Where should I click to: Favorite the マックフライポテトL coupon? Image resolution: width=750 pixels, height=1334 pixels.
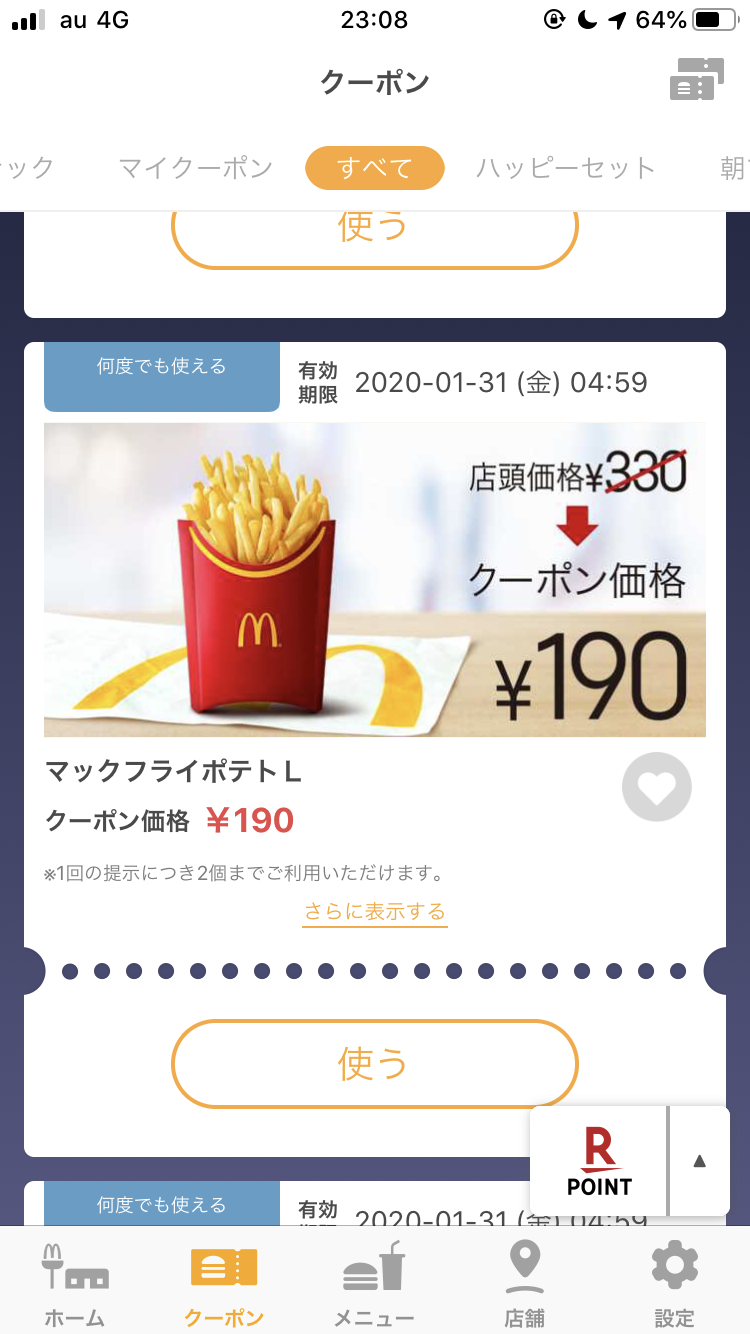point(656,787)
